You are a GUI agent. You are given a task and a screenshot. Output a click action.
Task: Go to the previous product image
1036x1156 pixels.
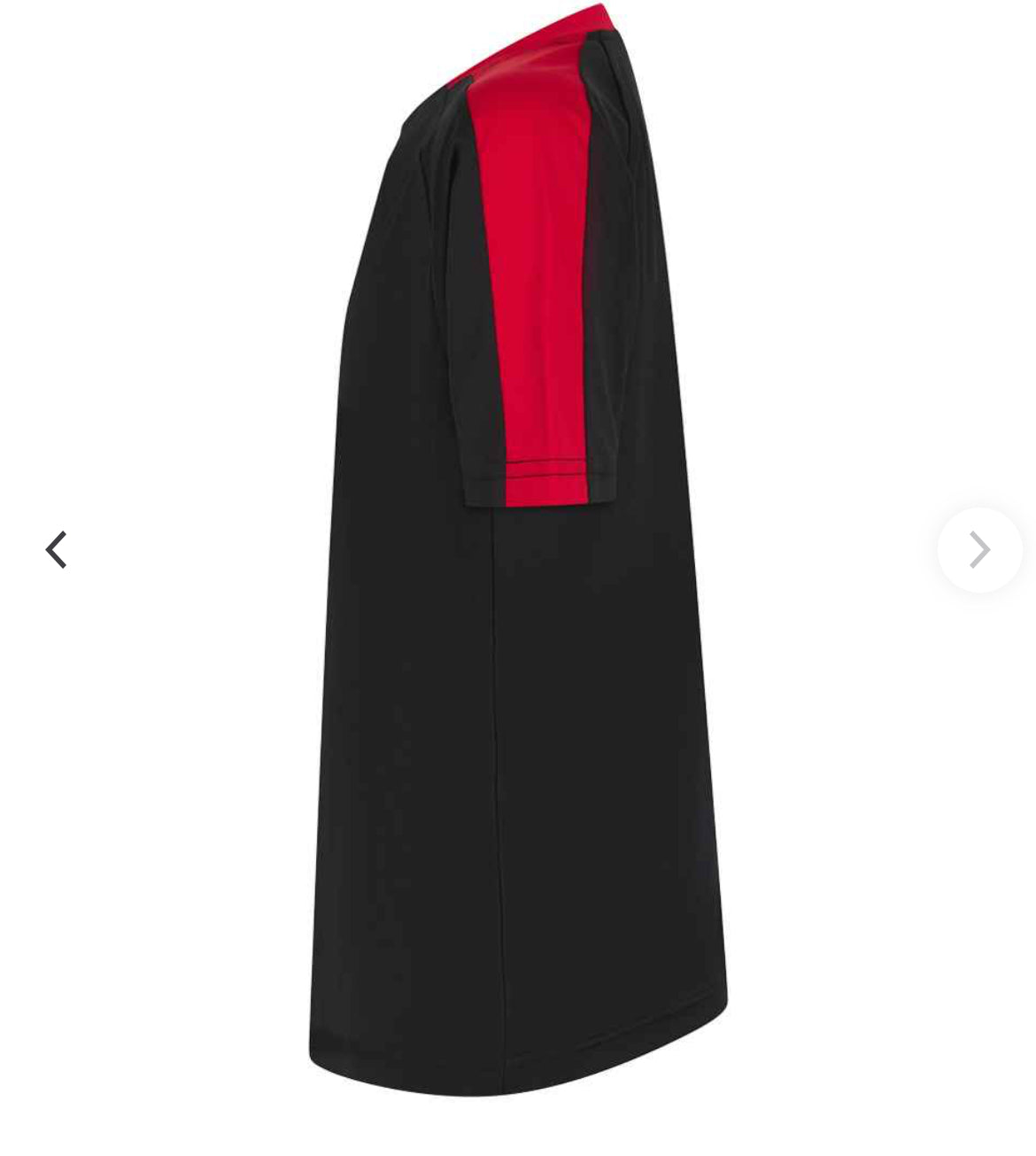(57, 550)
